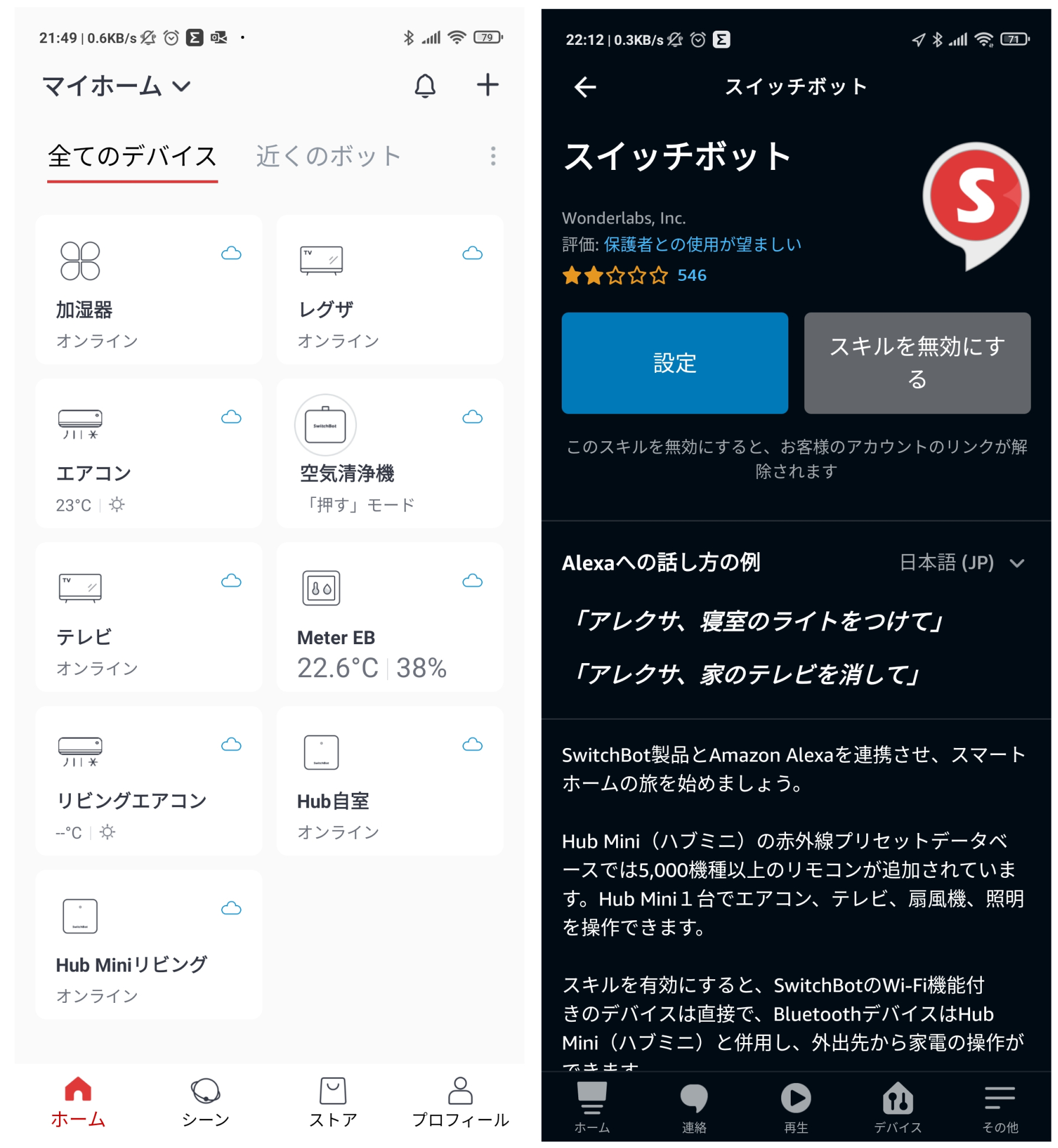Open the Meter EB card

[x=389, y=617]
